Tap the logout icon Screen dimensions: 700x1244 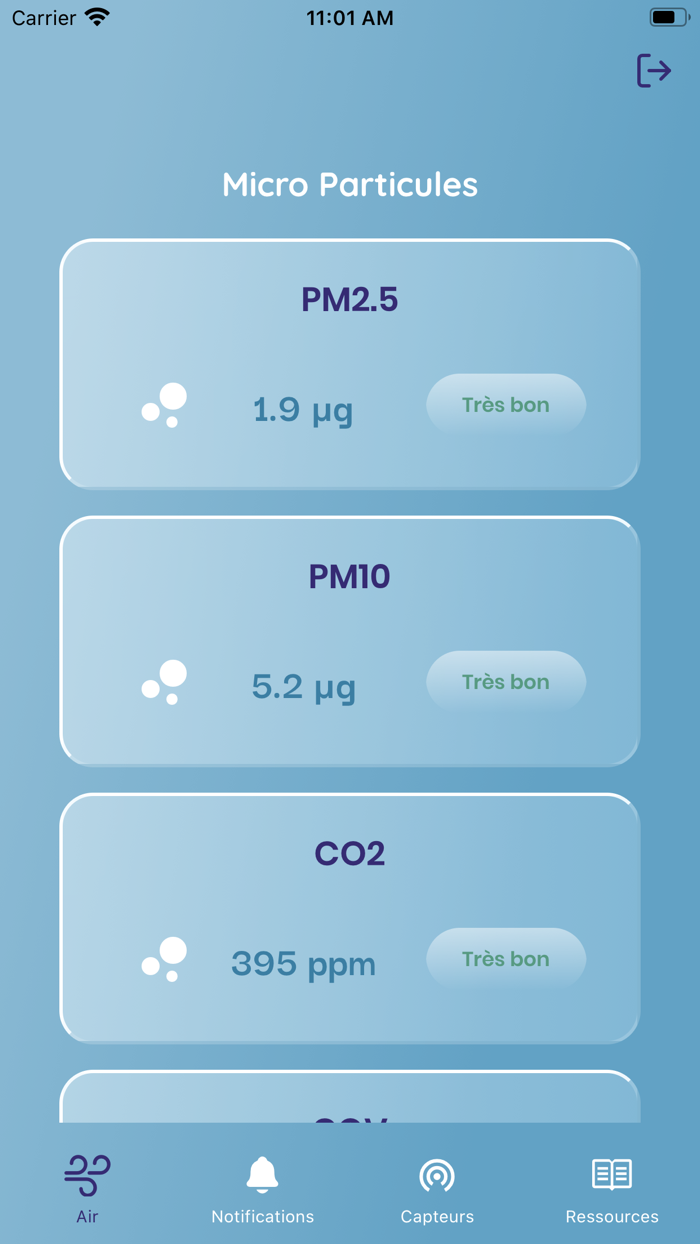coord(654,71)
